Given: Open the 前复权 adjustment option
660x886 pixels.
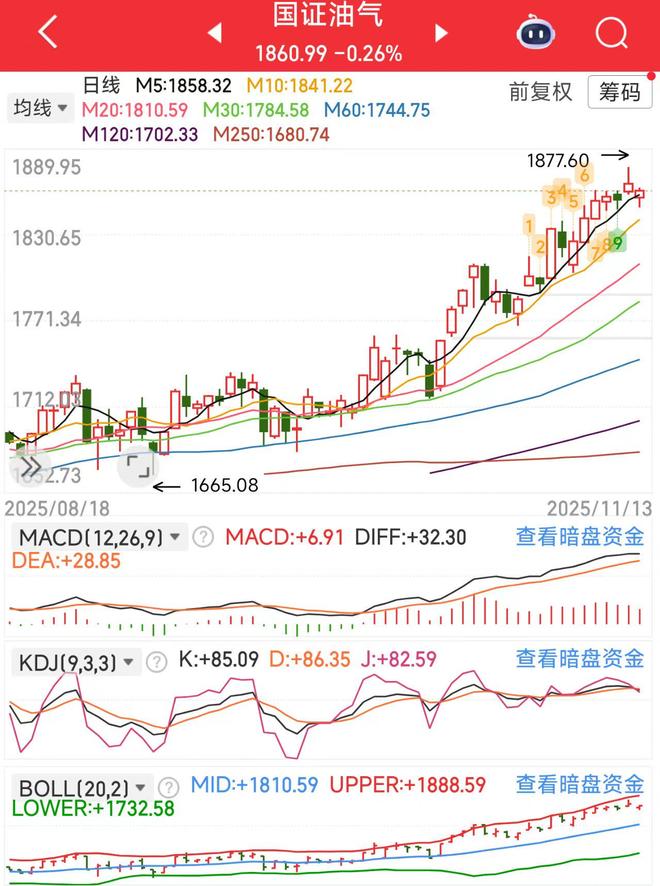Looking at the screenshot, I should point(540,92).
